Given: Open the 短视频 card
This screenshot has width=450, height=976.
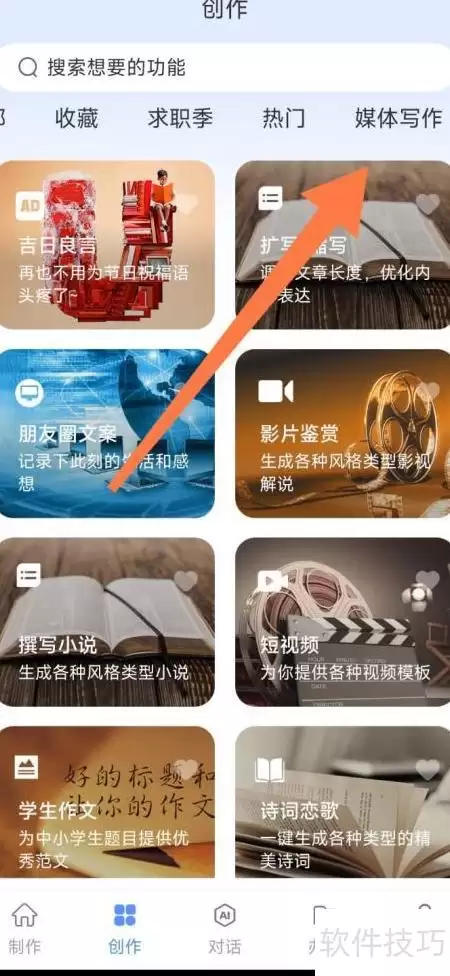Looking at the screenshot, I should tap(342, 622).
